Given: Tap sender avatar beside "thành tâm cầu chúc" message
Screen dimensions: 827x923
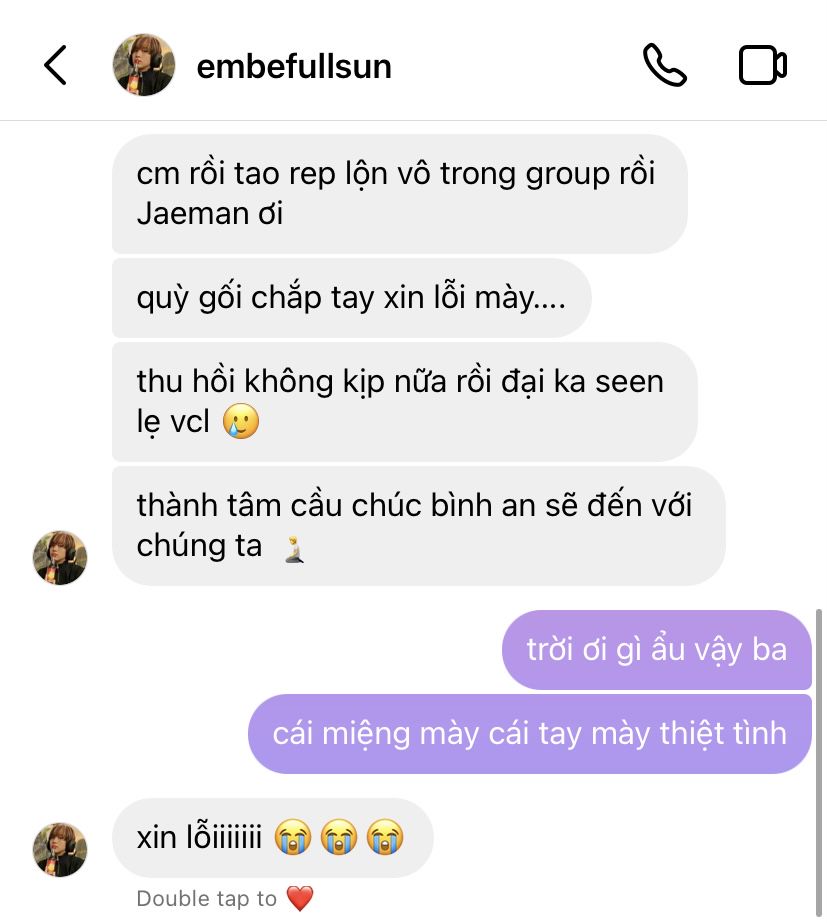Looking at the screenshot, I should point(60,557).
